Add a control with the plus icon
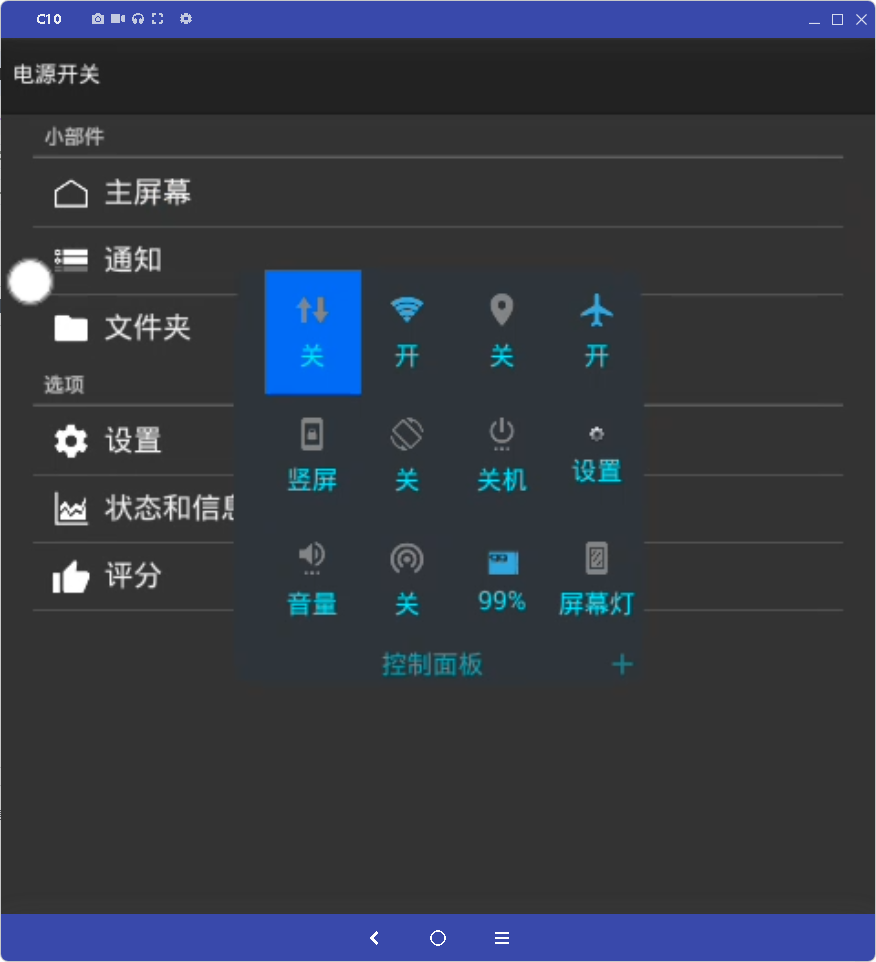 pos(622,664)
